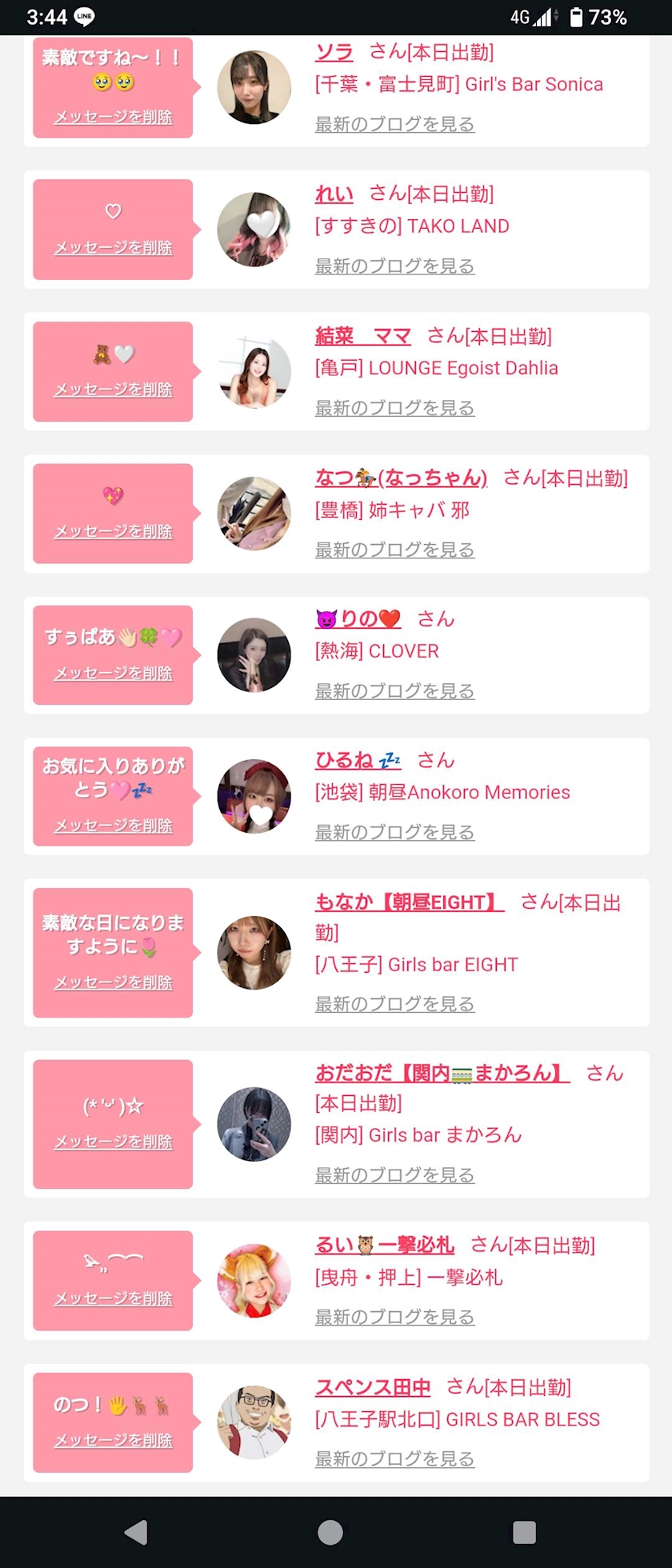Tap れい's profile photo

click(254, 230)
